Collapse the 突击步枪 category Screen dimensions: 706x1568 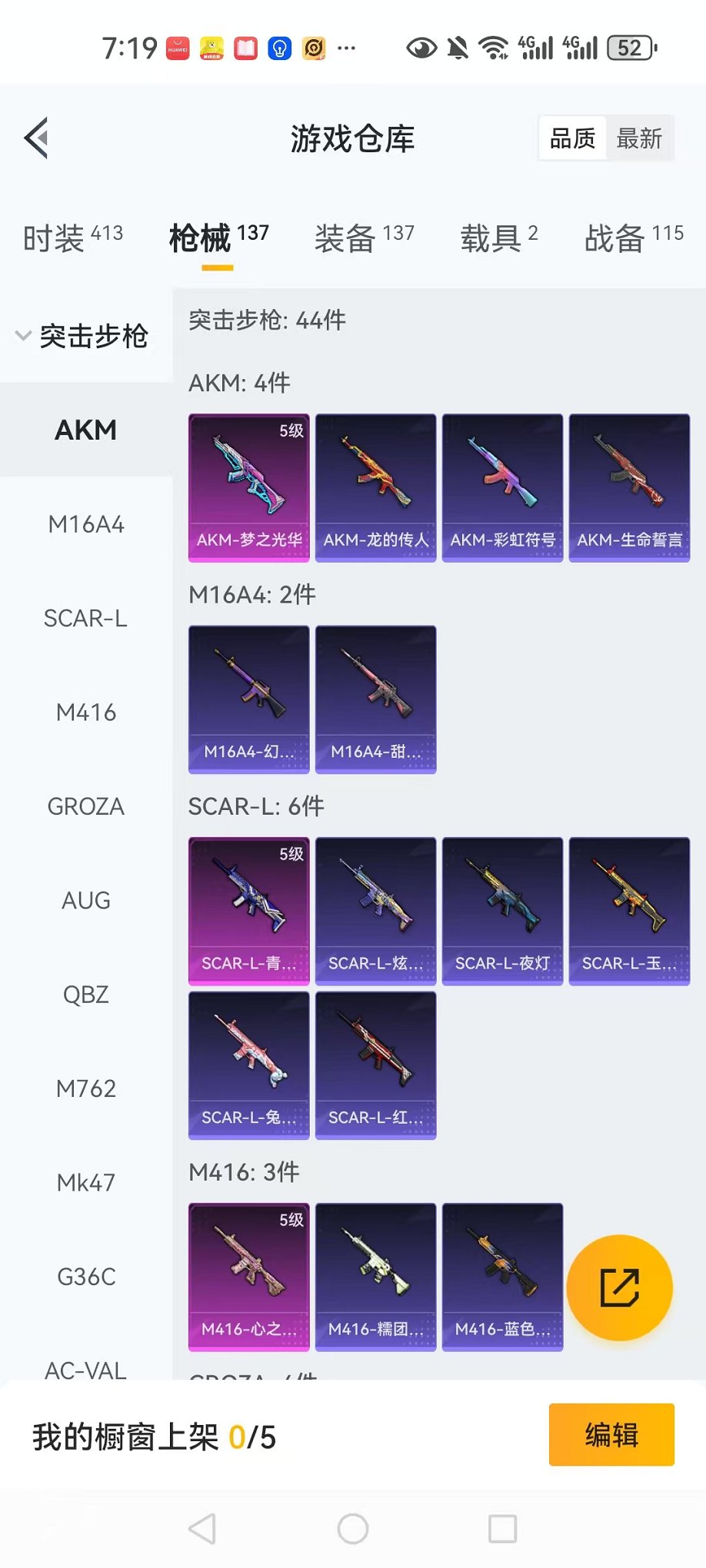click(83, 336)
